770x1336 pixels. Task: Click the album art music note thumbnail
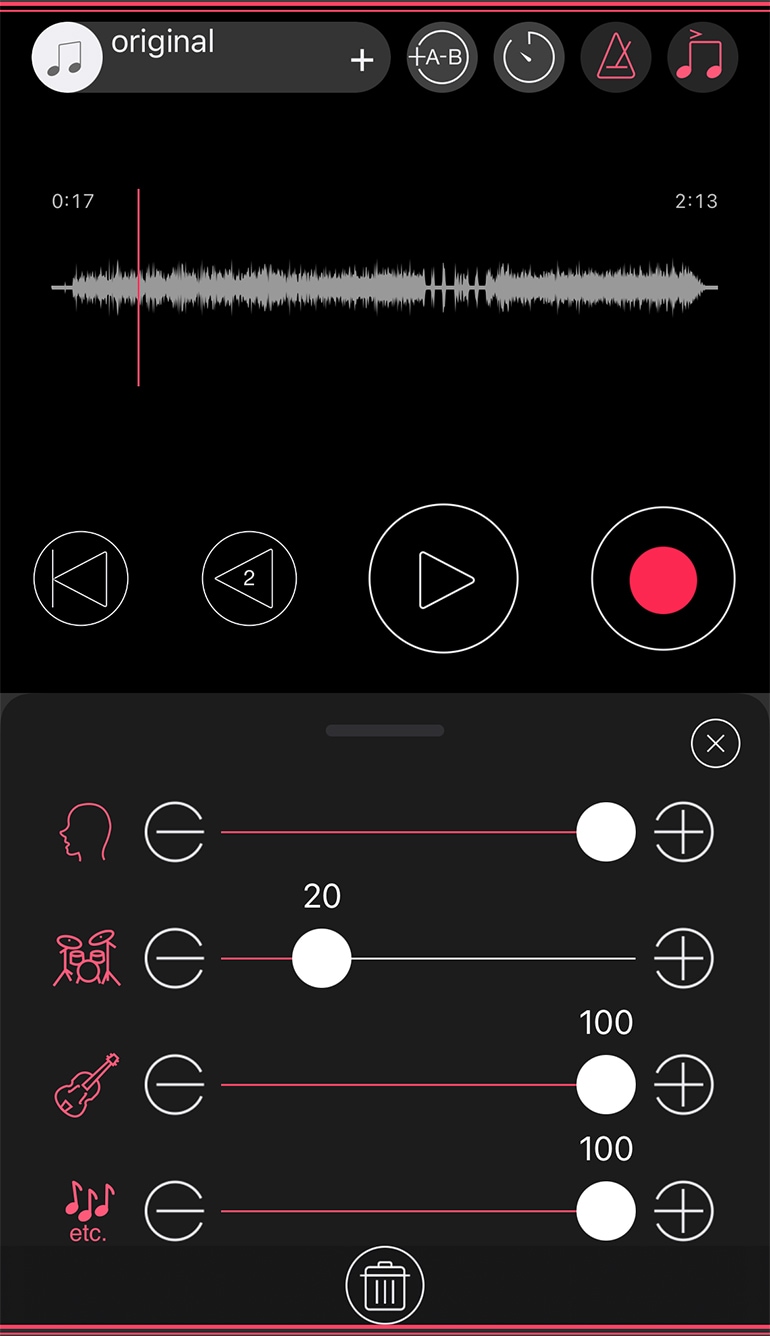pos(66,57)
